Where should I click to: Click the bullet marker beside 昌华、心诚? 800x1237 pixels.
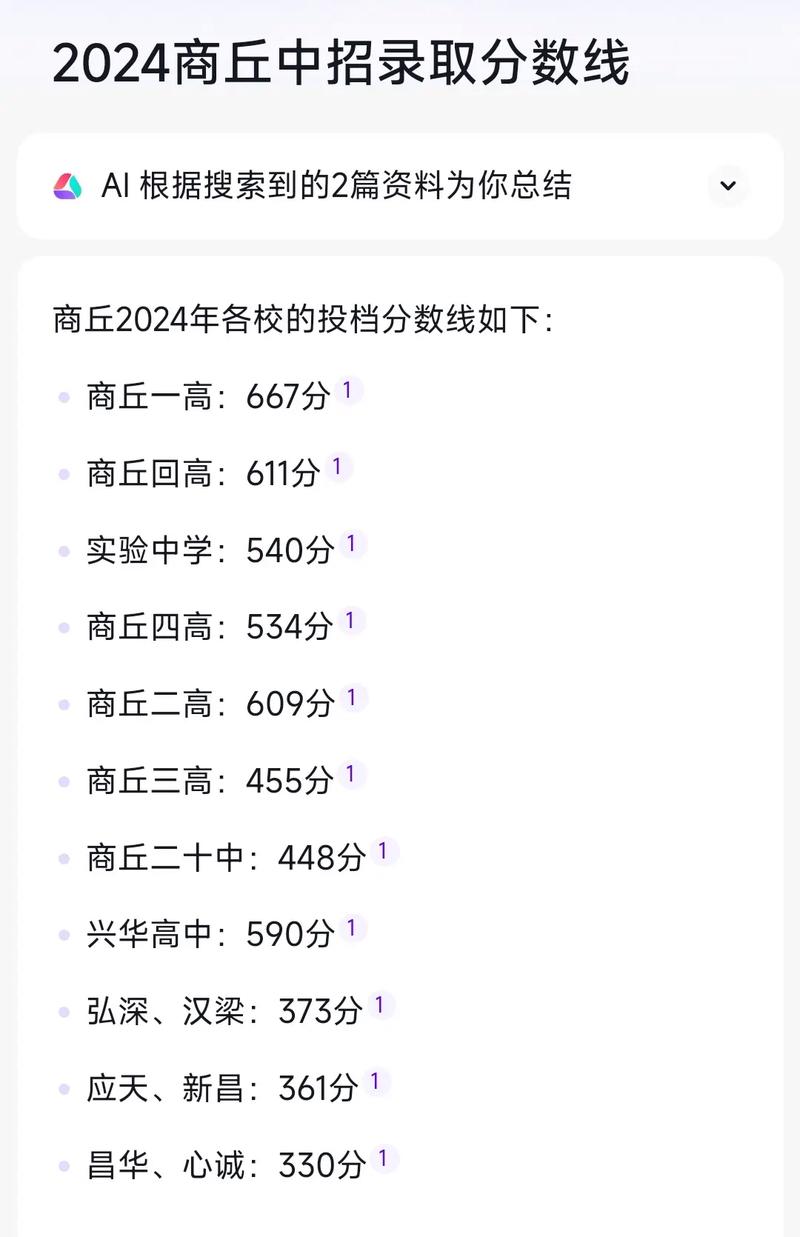point(64,1165)
